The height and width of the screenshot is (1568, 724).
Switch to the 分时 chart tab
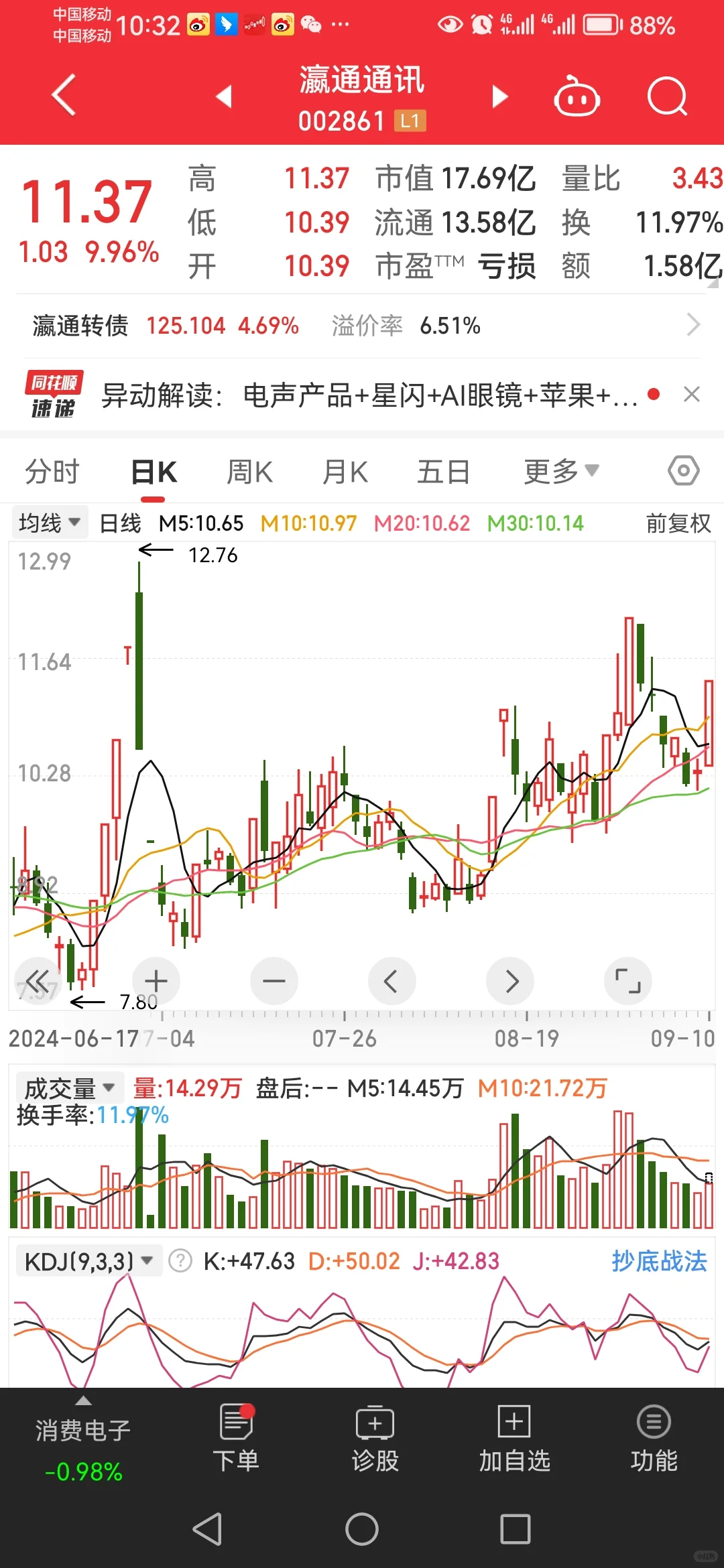52,472
